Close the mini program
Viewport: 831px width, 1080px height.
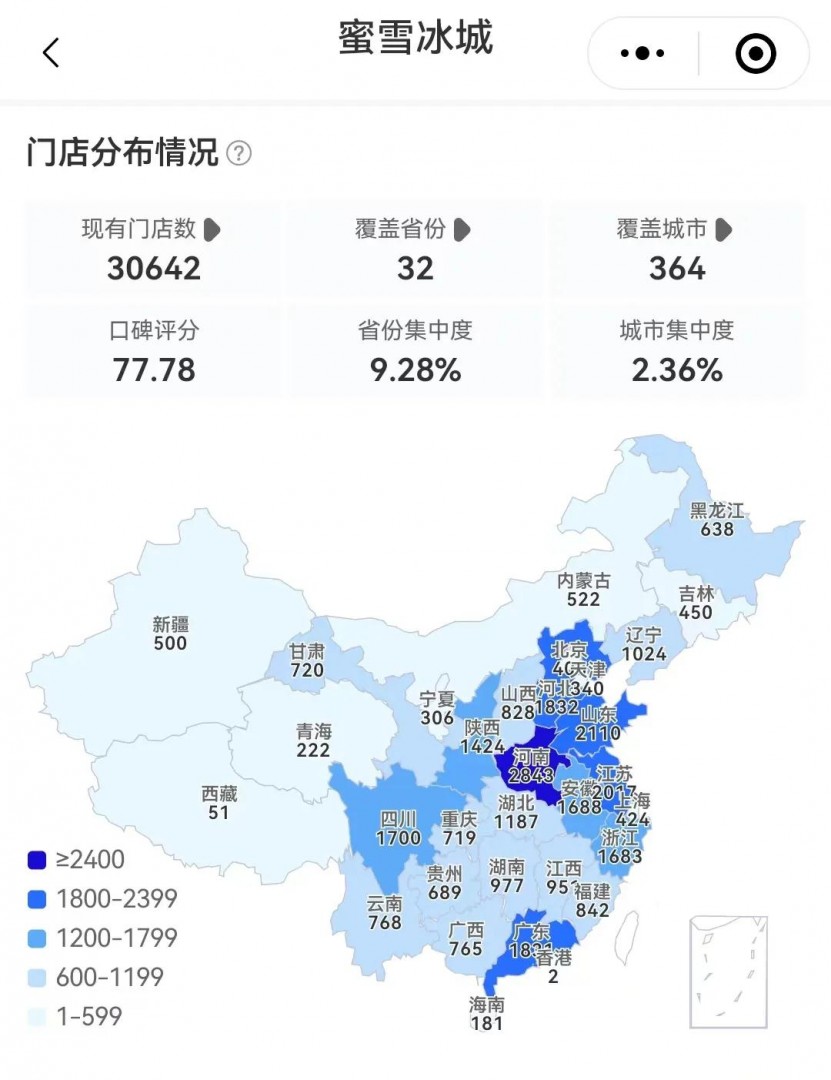coord(755,53)
